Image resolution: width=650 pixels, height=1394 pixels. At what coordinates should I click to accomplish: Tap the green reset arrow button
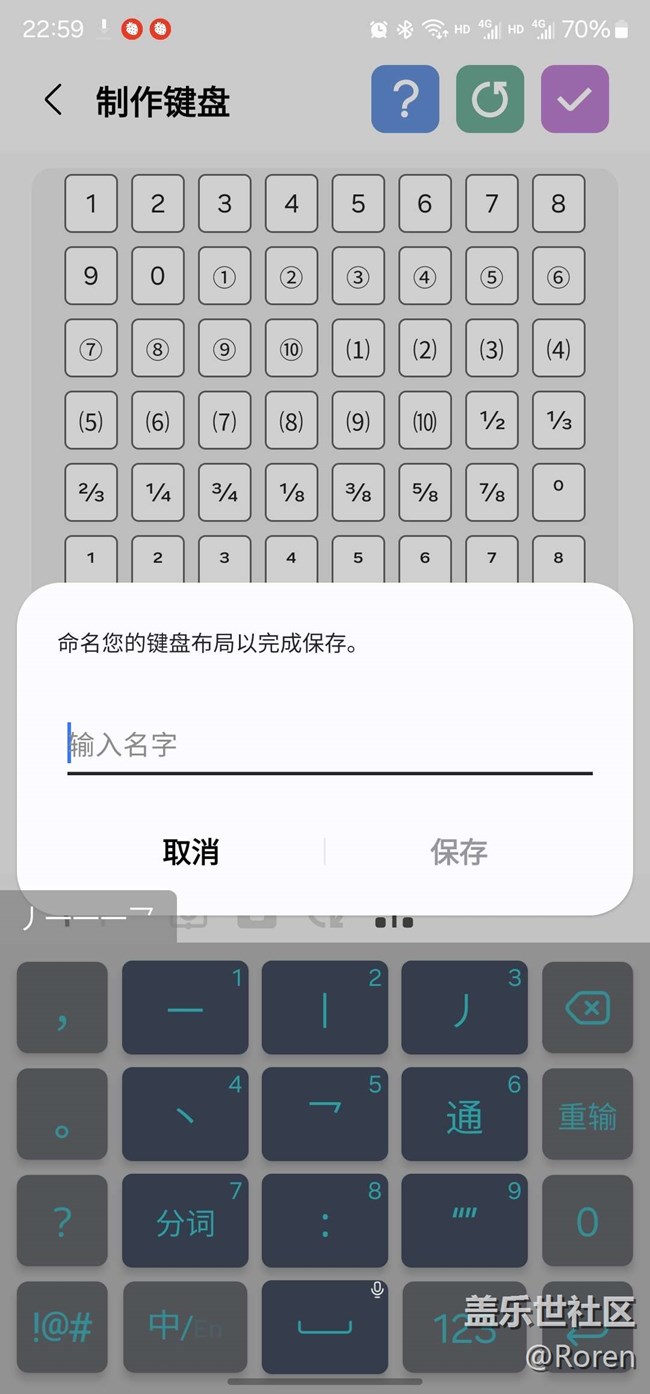(490, 99)
